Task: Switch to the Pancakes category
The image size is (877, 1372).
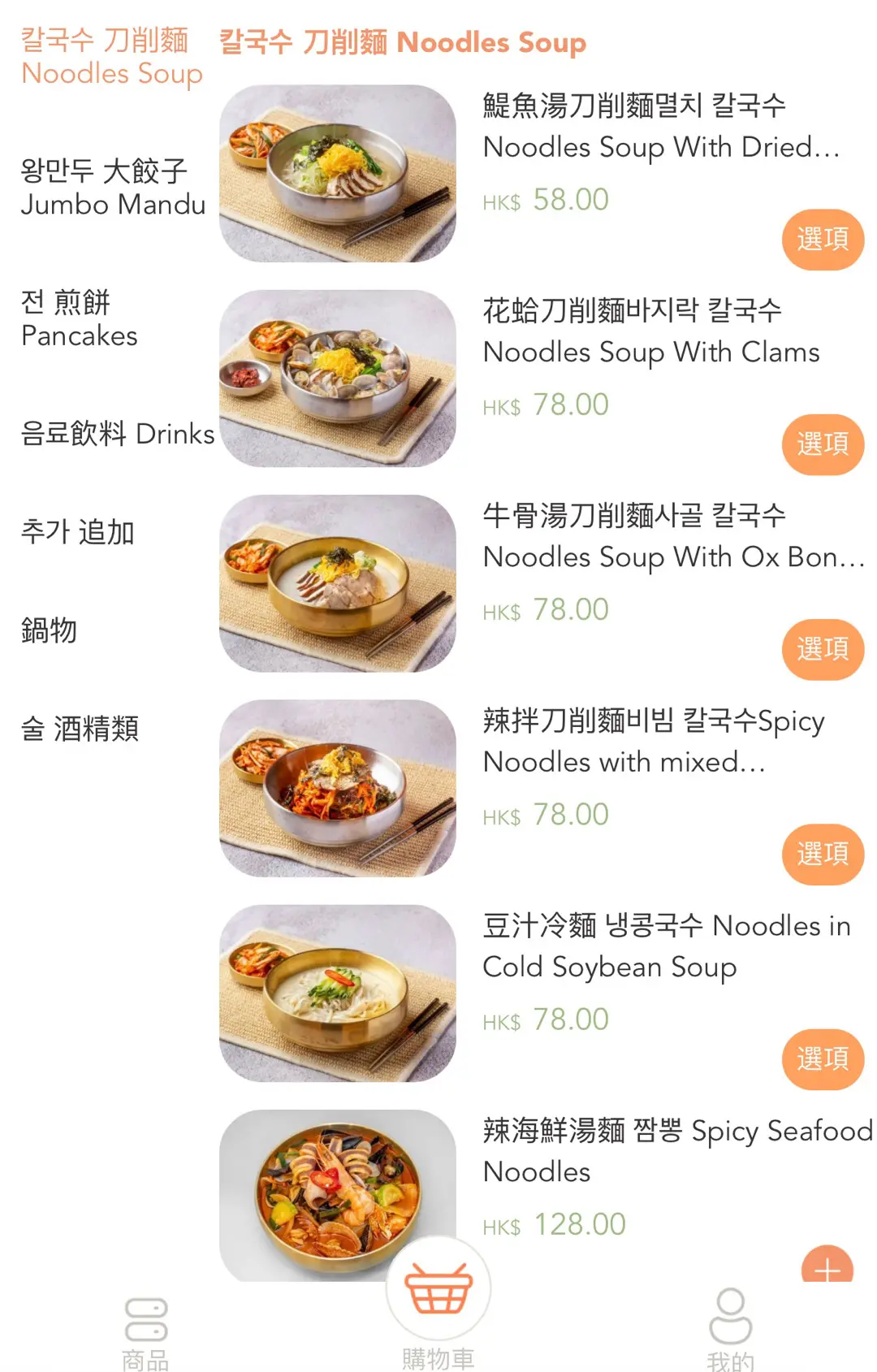Action: pyautogui.click(x=80, y=318)
